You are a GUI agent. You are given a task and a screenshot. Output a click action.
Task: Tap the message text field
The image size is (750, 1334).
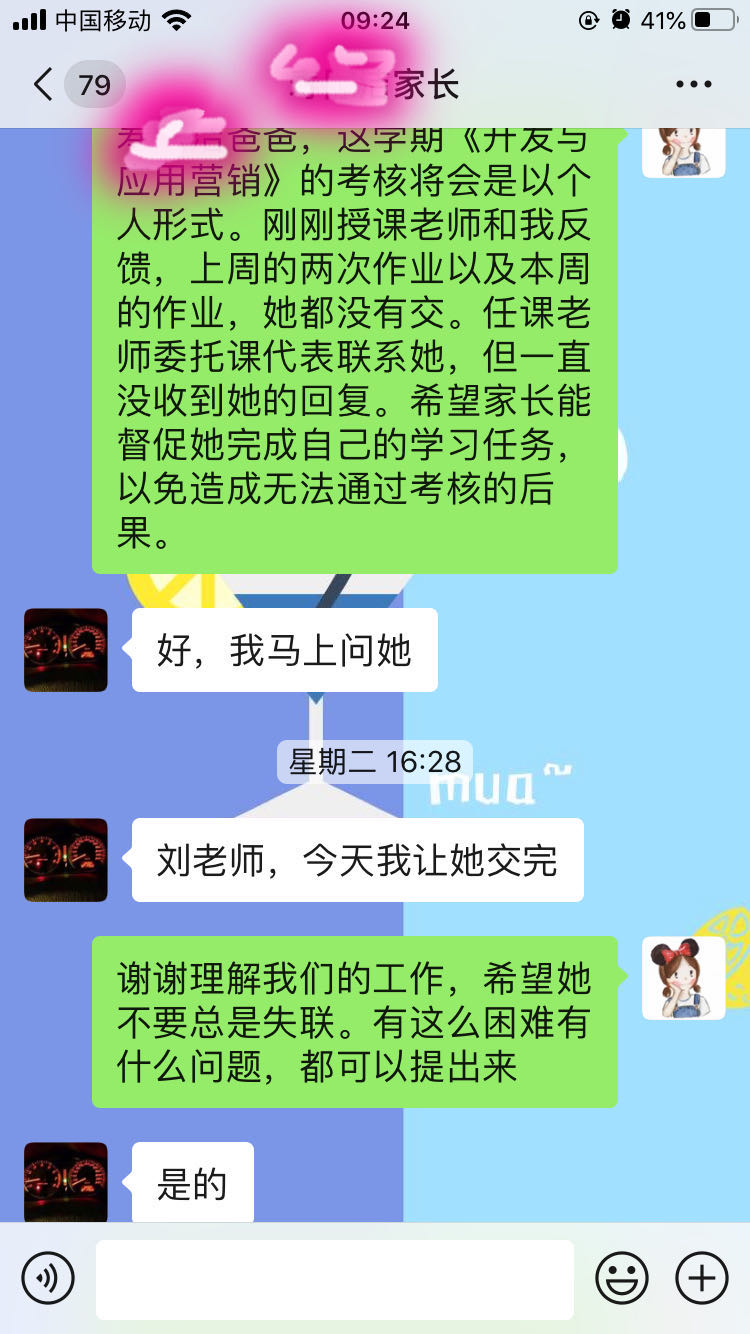[x=334, y=1279]
